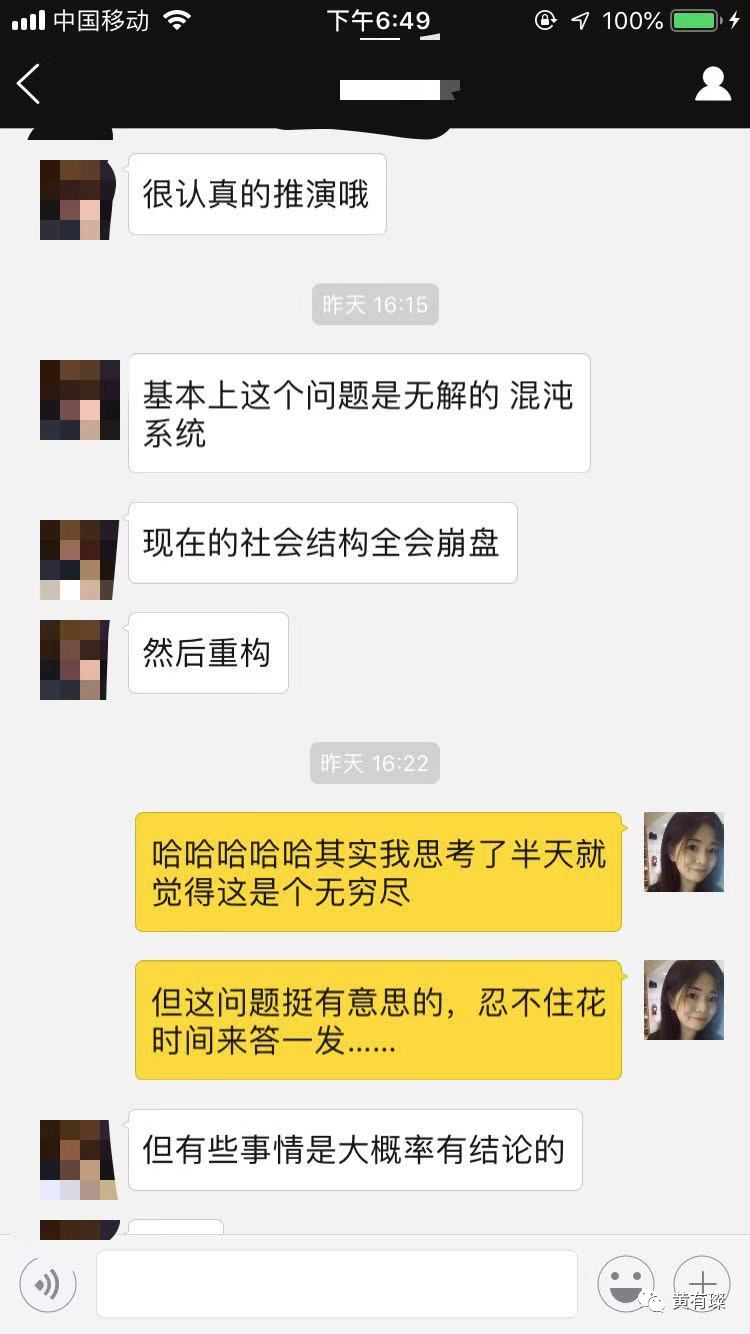Select the 昨天 16:22 timestamp
The width and height of the screenshot is (750, 1334).
[375, 763]
